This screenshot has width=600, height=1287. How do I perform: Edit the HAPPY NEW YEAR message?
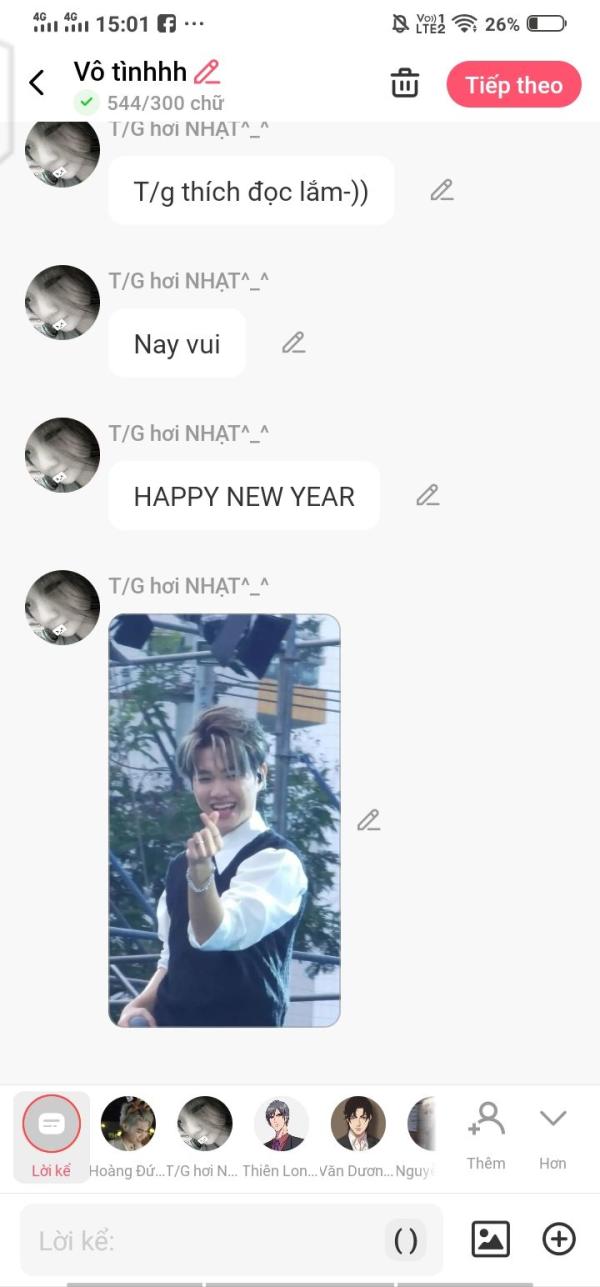(x=428, y=495)
